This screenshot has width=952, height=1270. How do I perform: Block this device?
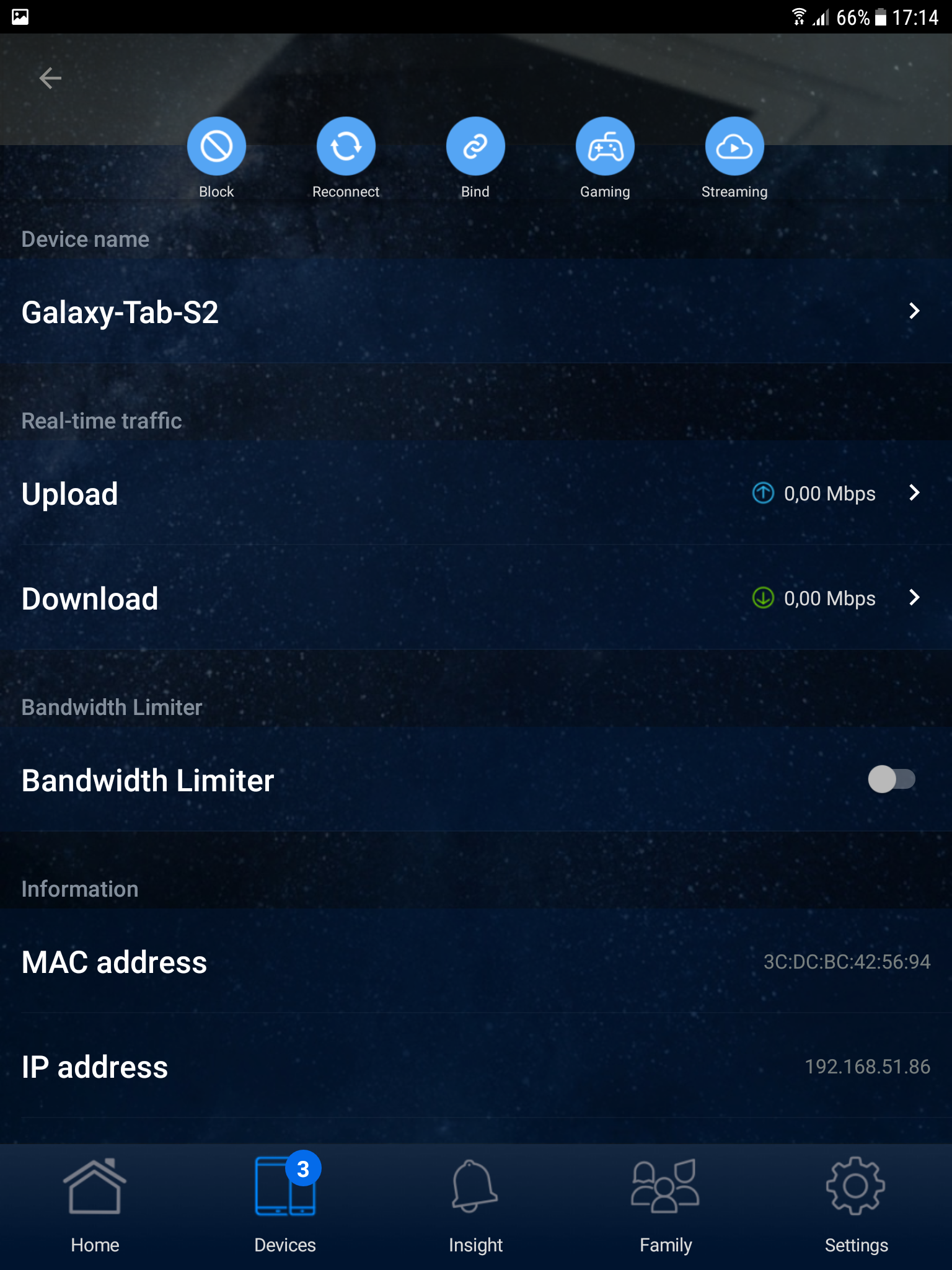(x=216, y=147)
